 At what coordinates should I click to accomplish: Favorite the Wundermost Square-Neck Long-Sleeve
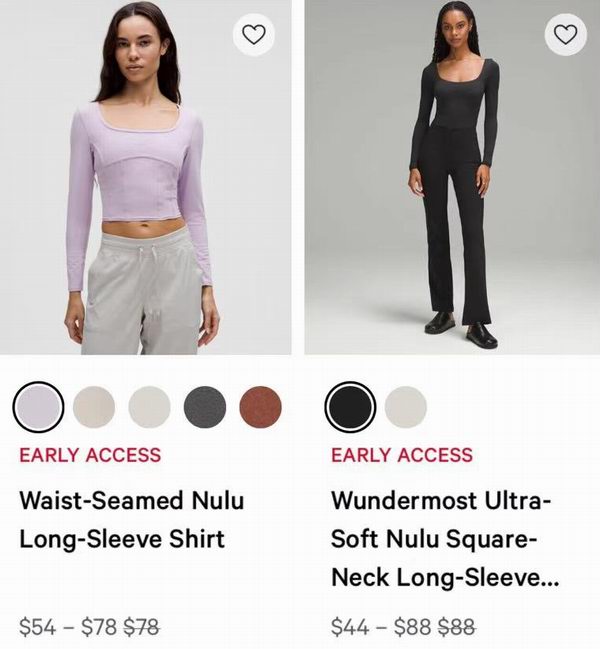(567, 36)
